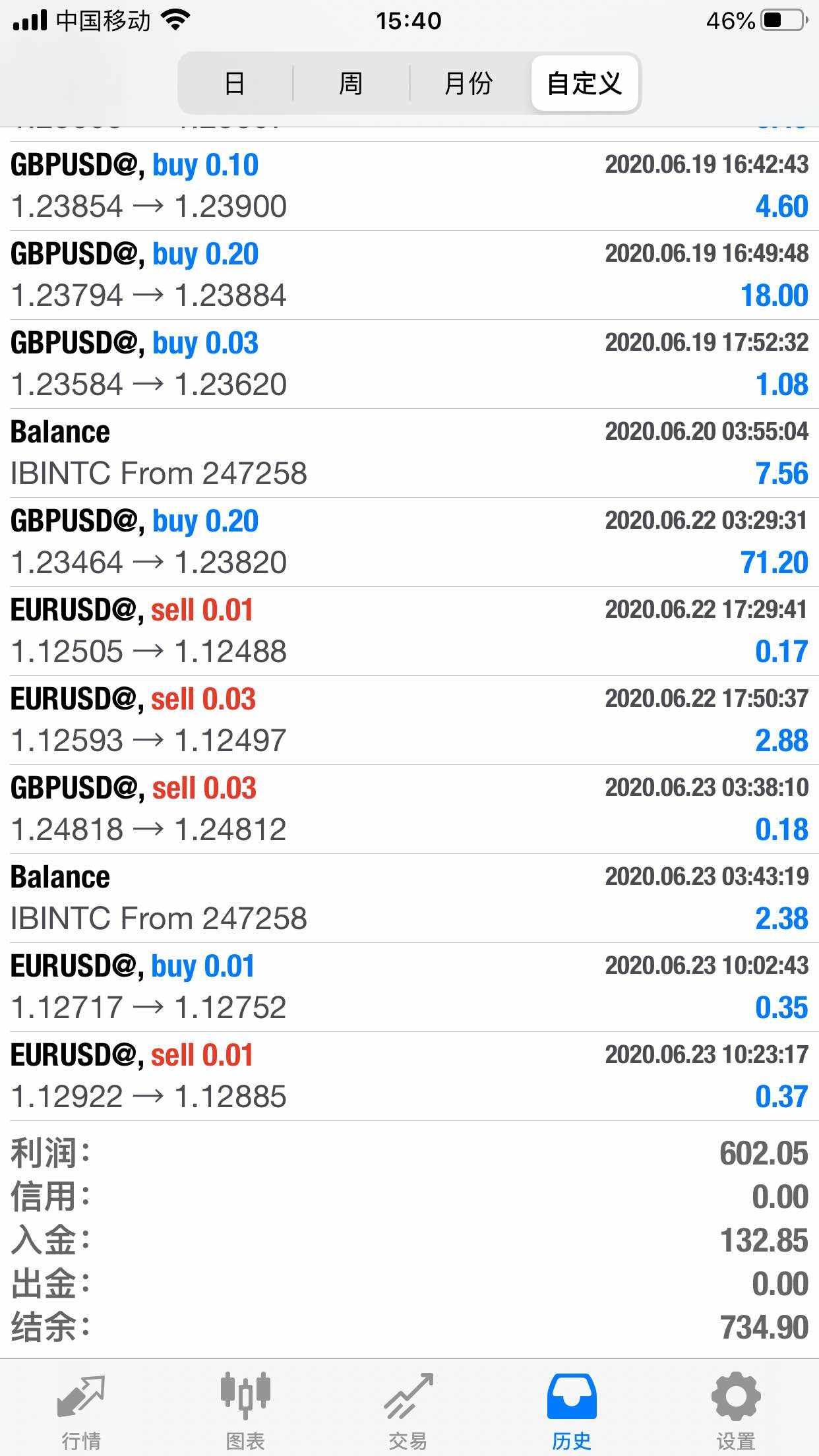Expand the GBPUSD sell 0.03 trade with profit 0.18
819x1456 pixels.
(x=409, y=809)
